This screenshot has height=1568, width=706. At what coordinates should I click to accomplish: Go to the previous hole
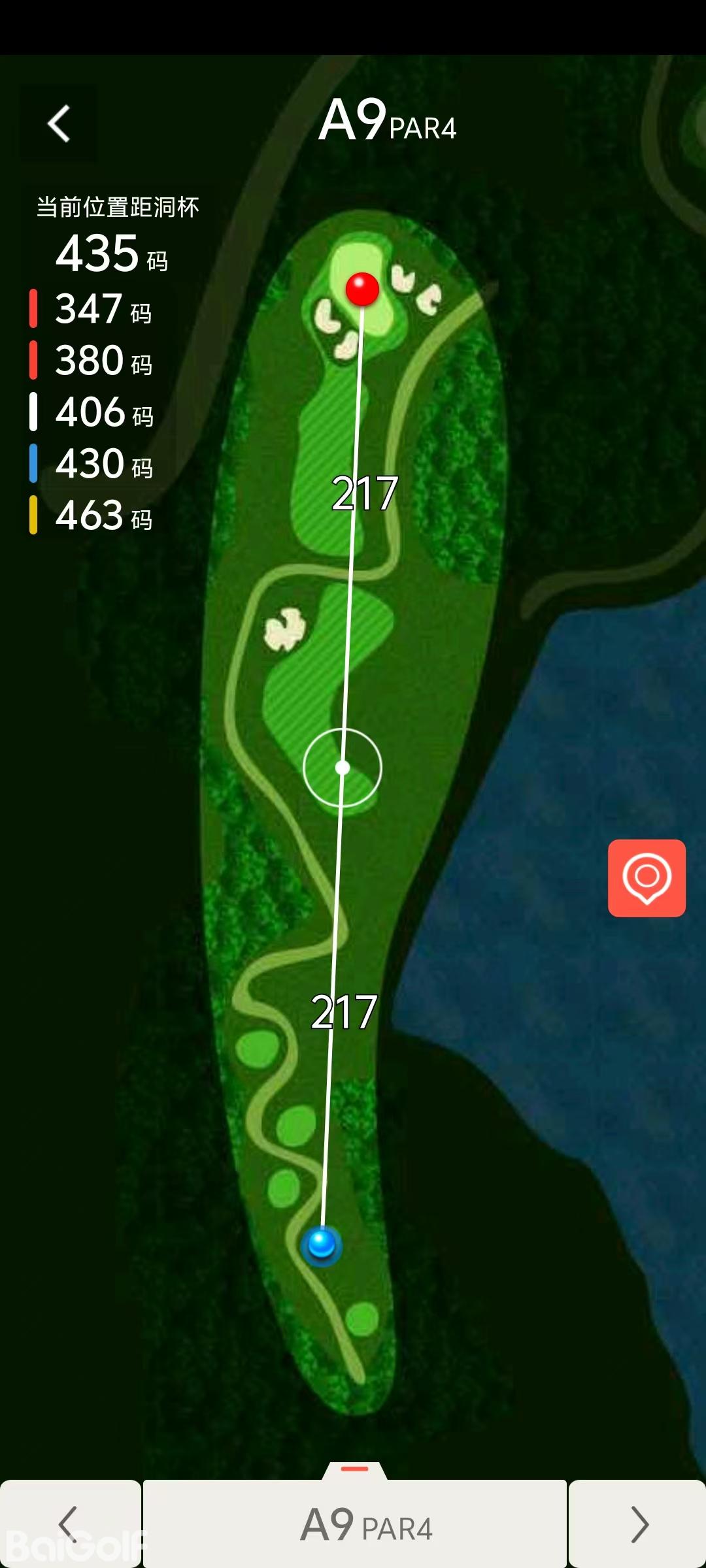[69, 1524]
